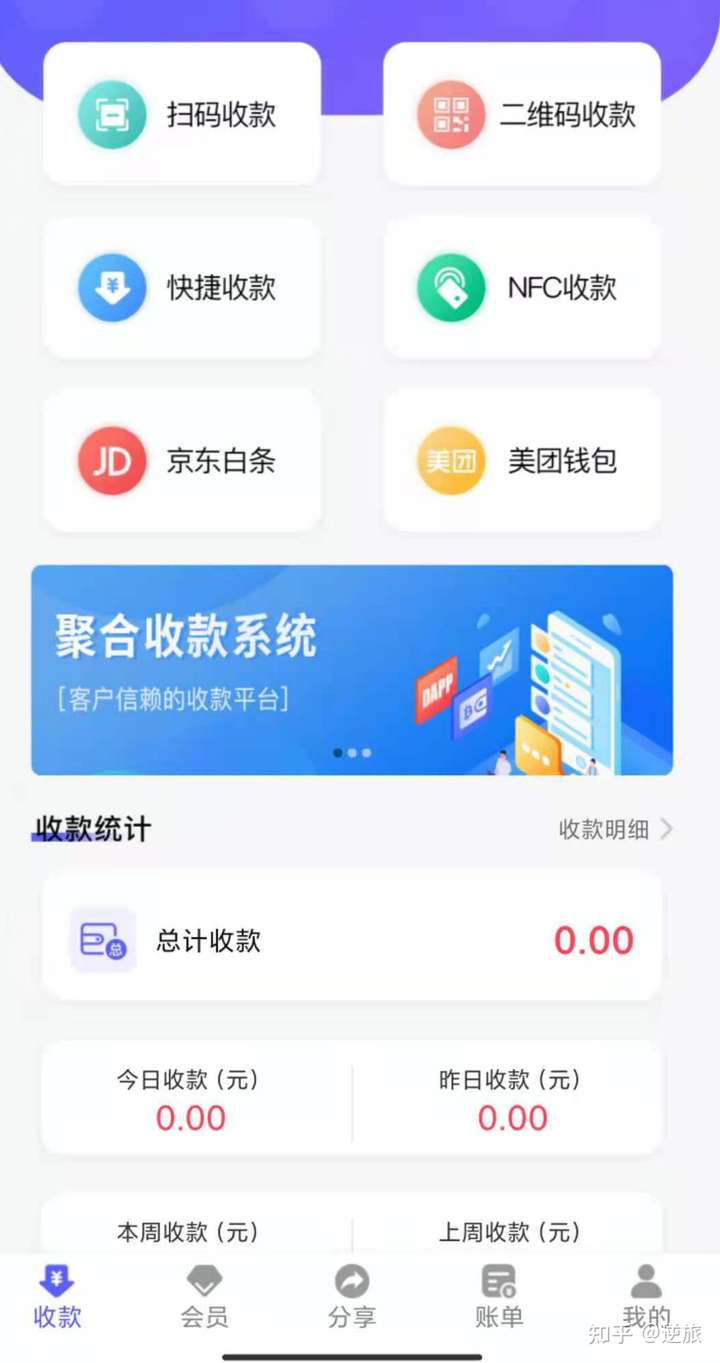Open the 我的 profile tab
The width and height of the screenshot is (720, 1363).
point(646,1298)
